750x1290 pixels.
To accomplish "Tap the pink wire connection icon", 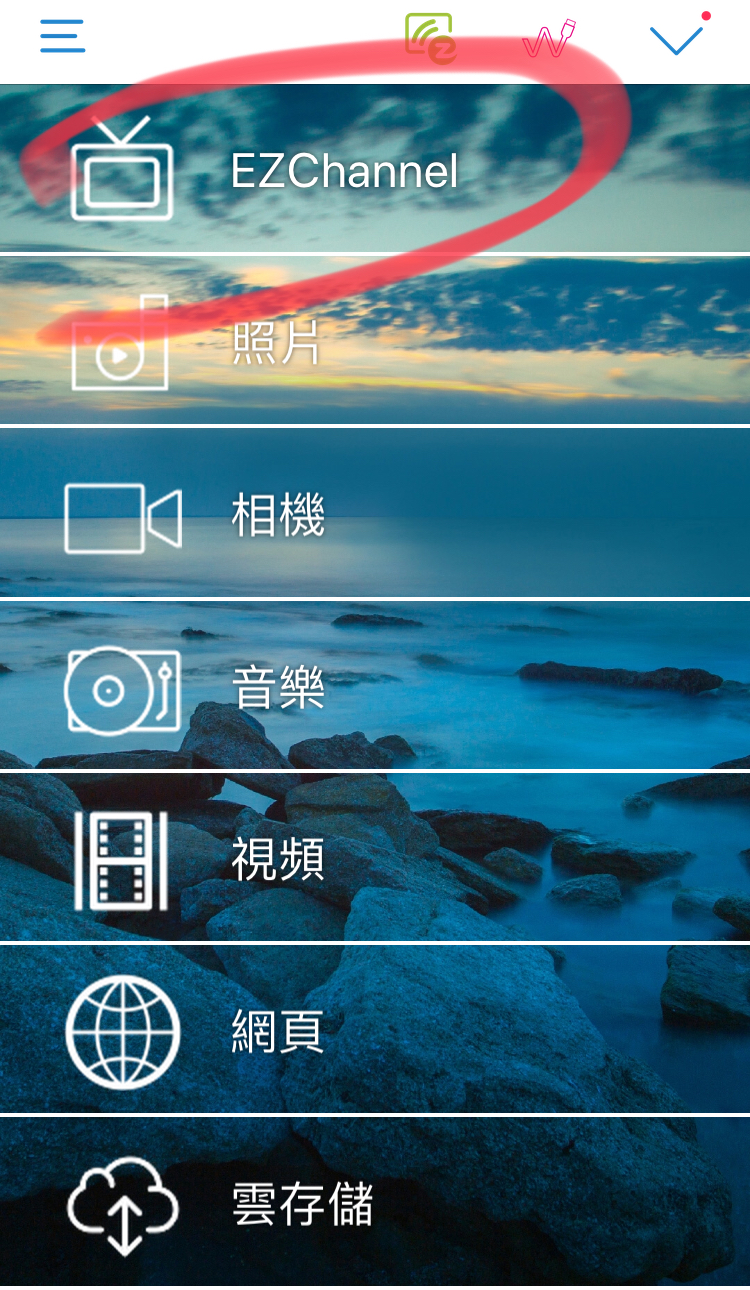I will [x=550, y=40].
